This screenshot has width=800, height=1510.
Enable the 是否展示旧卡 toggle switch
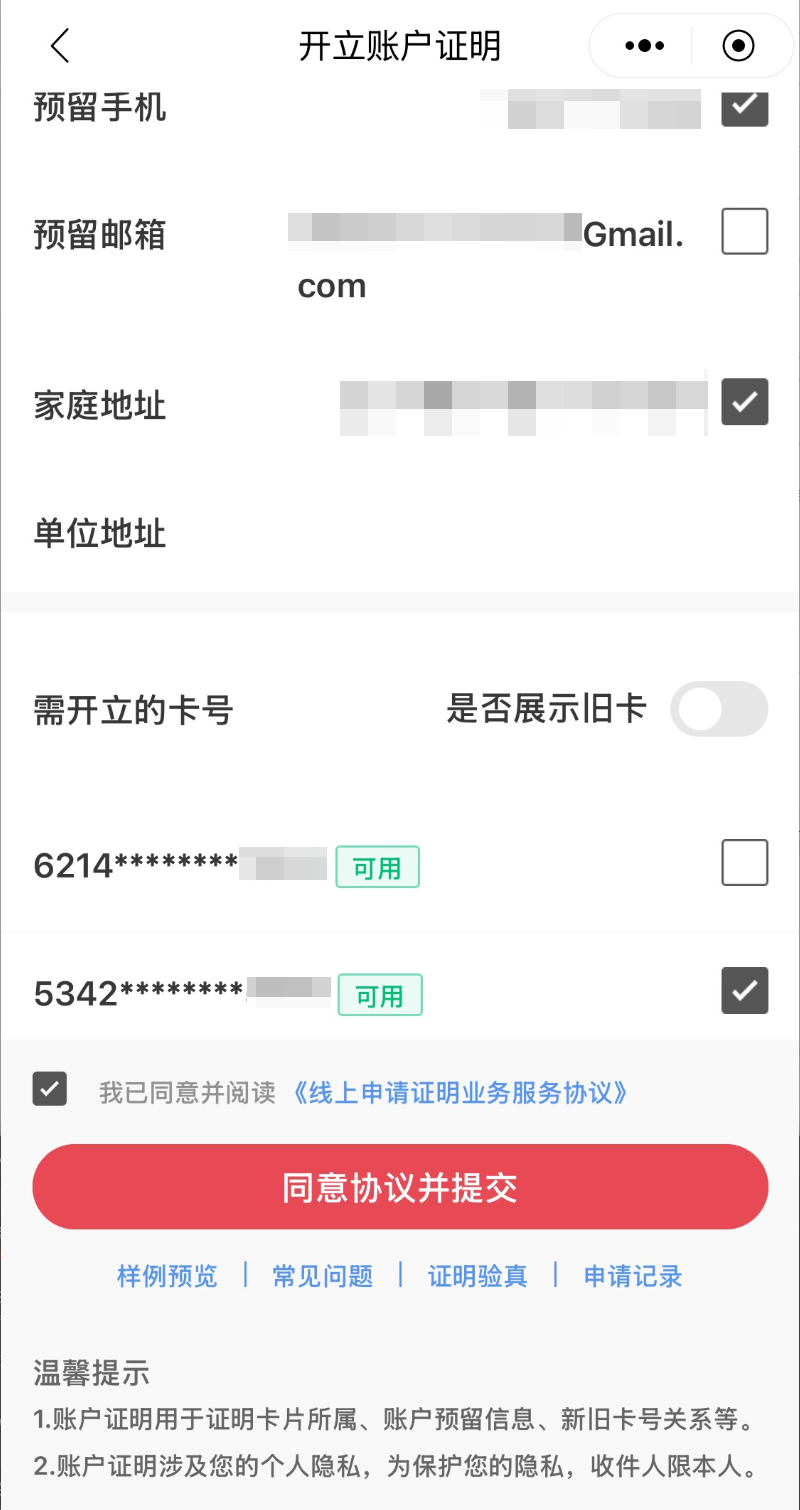[x=718, y=708]
